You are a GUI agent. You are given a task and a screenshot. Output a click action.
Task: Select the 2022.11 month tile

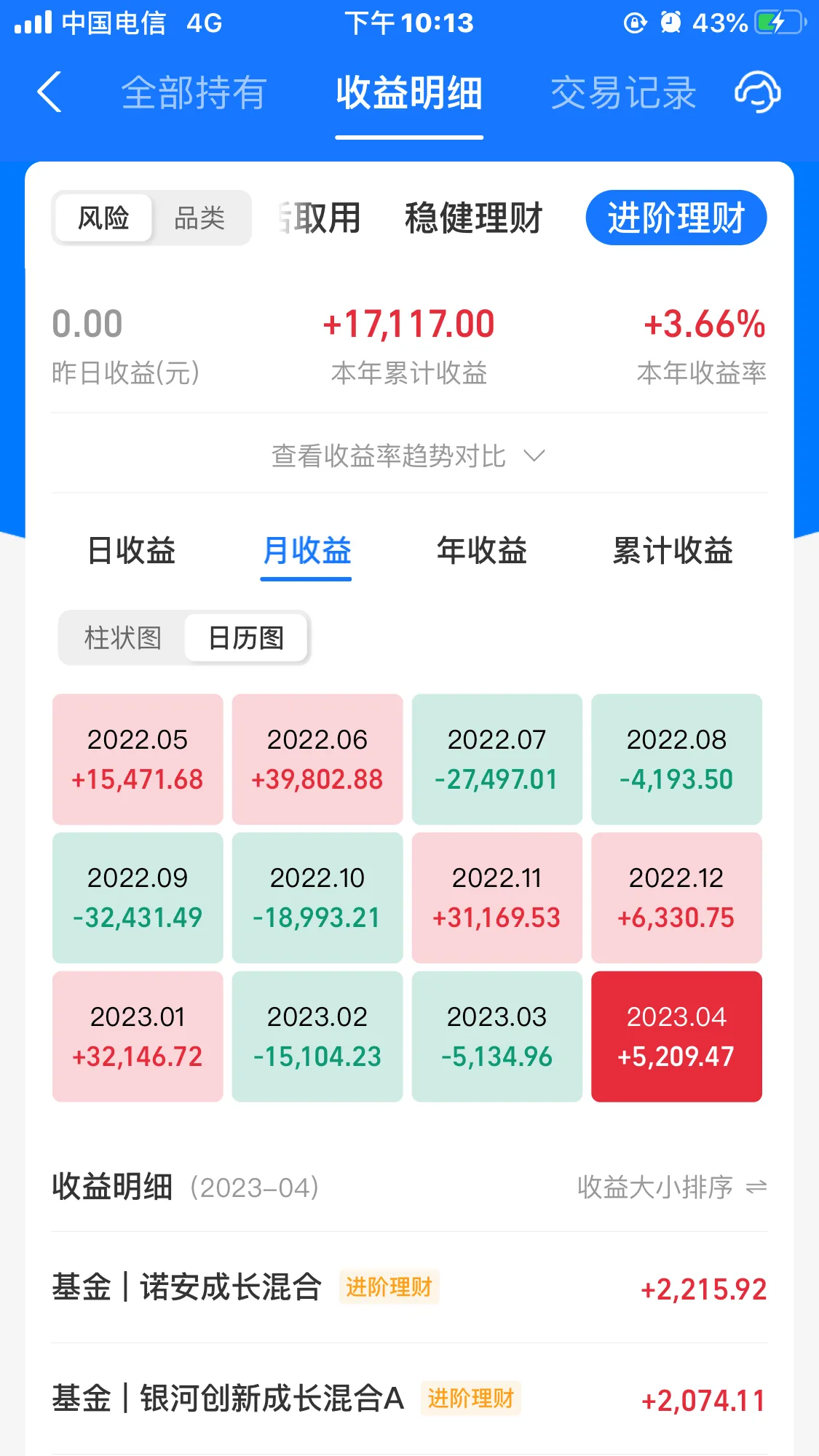(497, 897)
